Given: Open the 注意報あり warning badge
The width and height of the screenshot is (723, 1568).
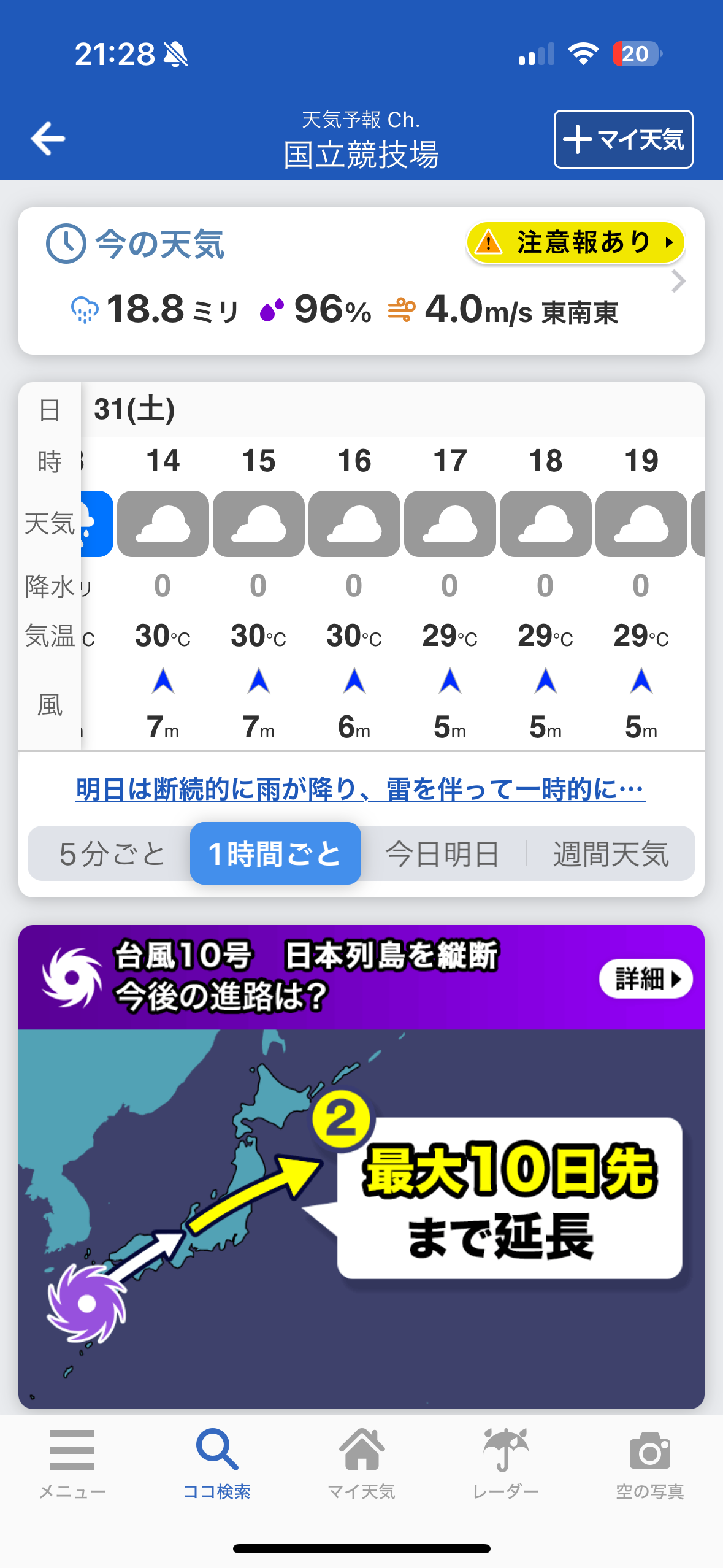Looking at the screenshot, I should click(575, 243).
